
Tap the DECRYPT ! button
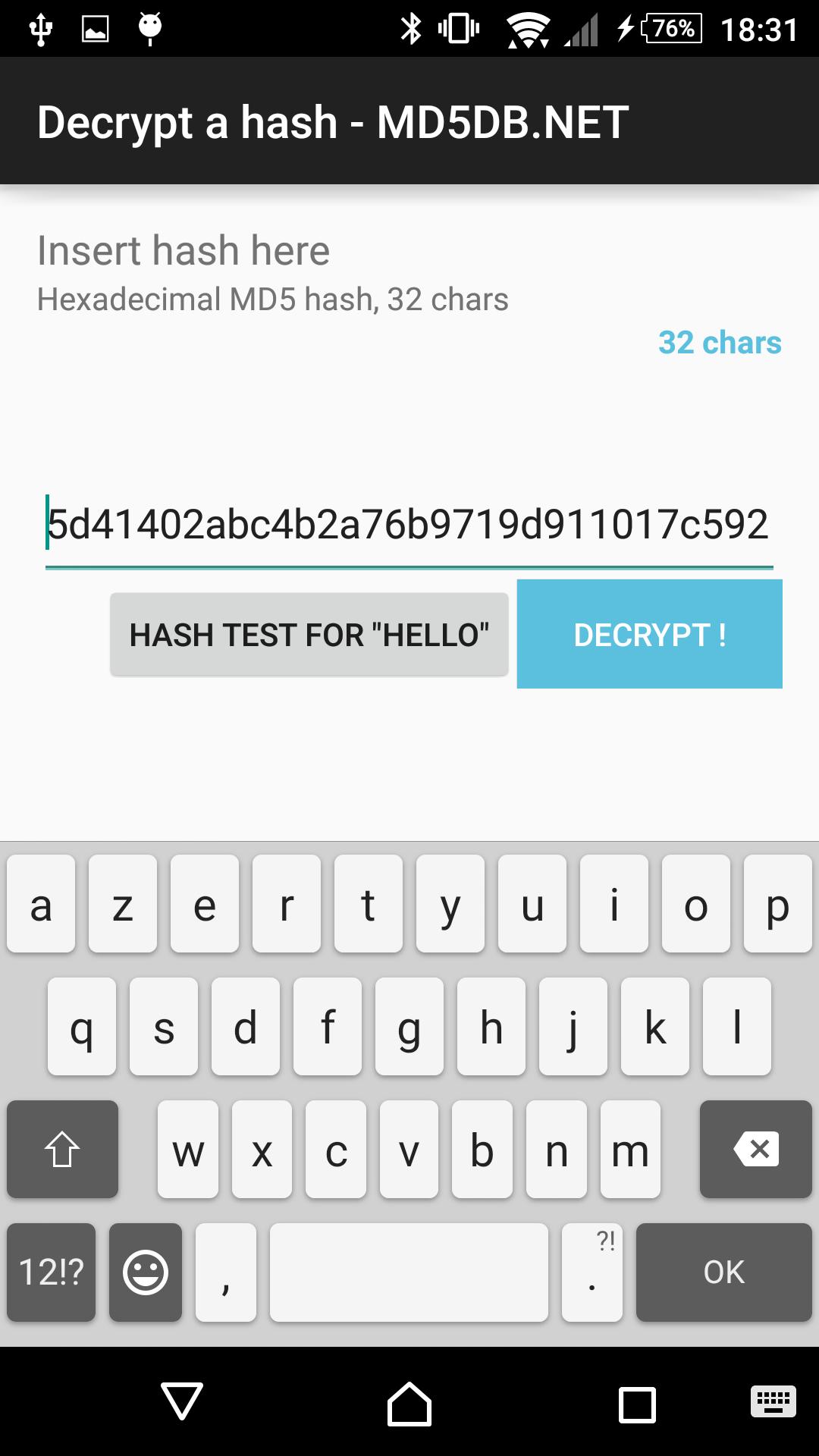649,634
